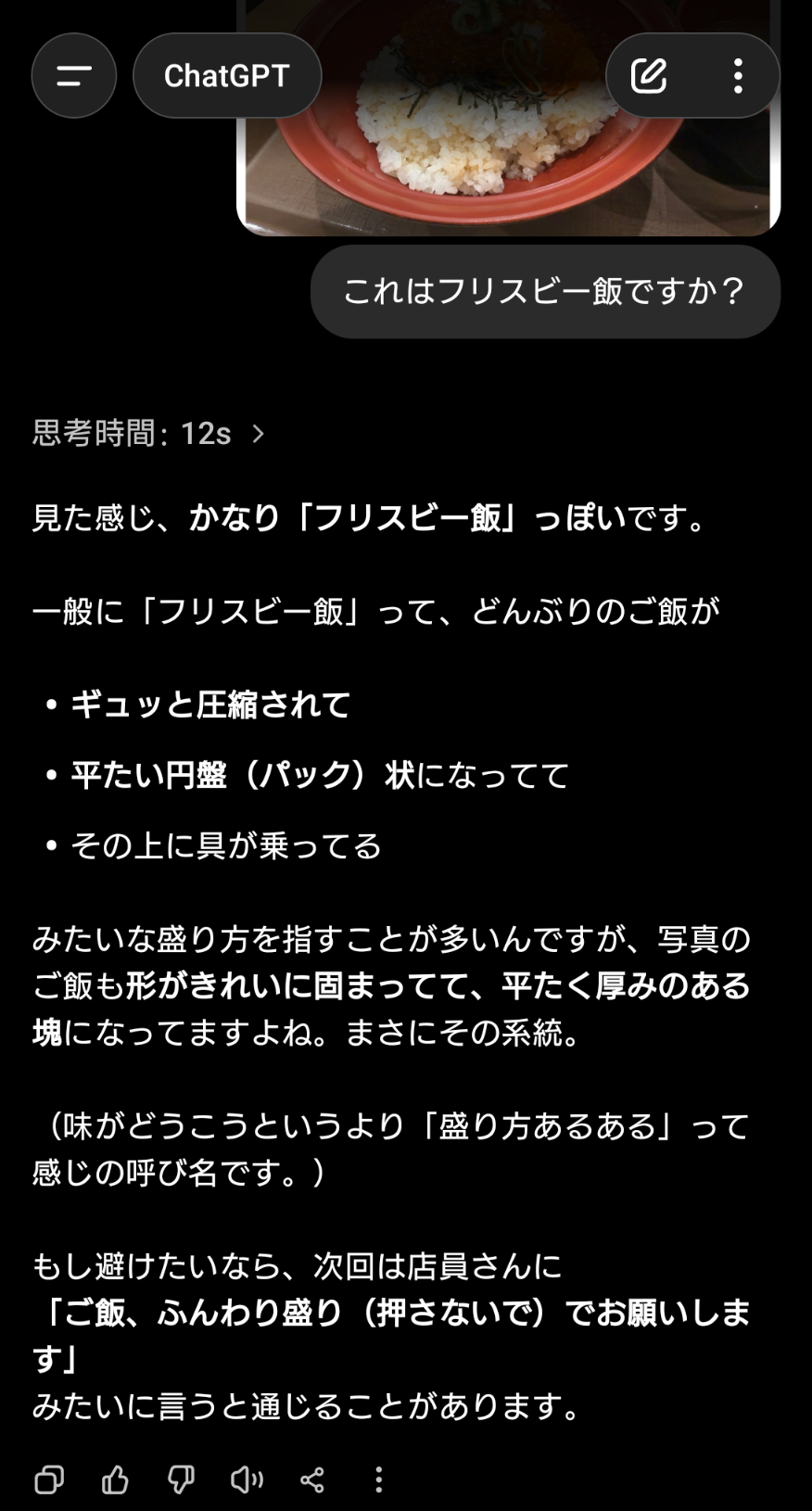Start a new chat with the compose icon
Screen dimensions: 812x1511
(649, 76)
